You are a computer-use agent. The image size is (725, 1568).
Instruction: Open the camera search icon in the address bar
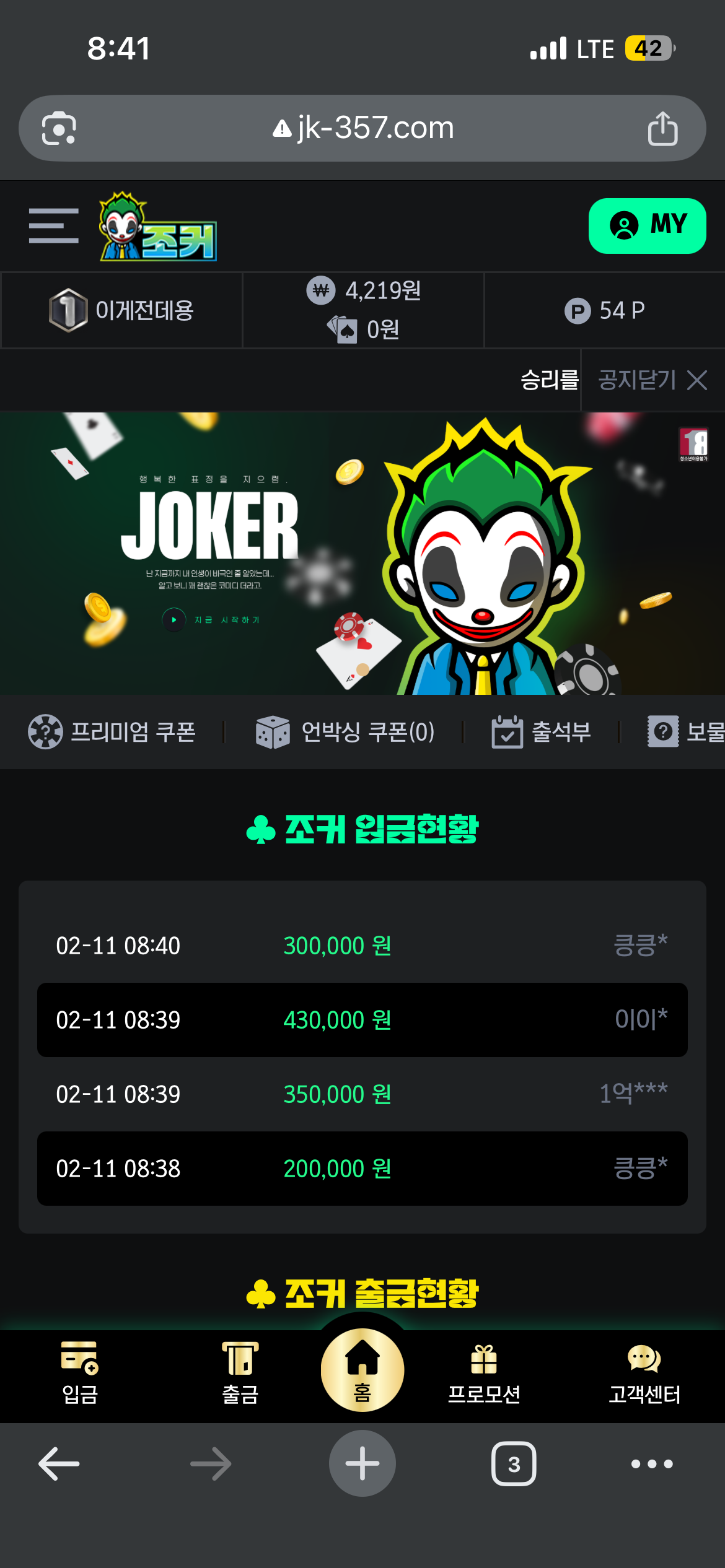(x=59, y=128)
